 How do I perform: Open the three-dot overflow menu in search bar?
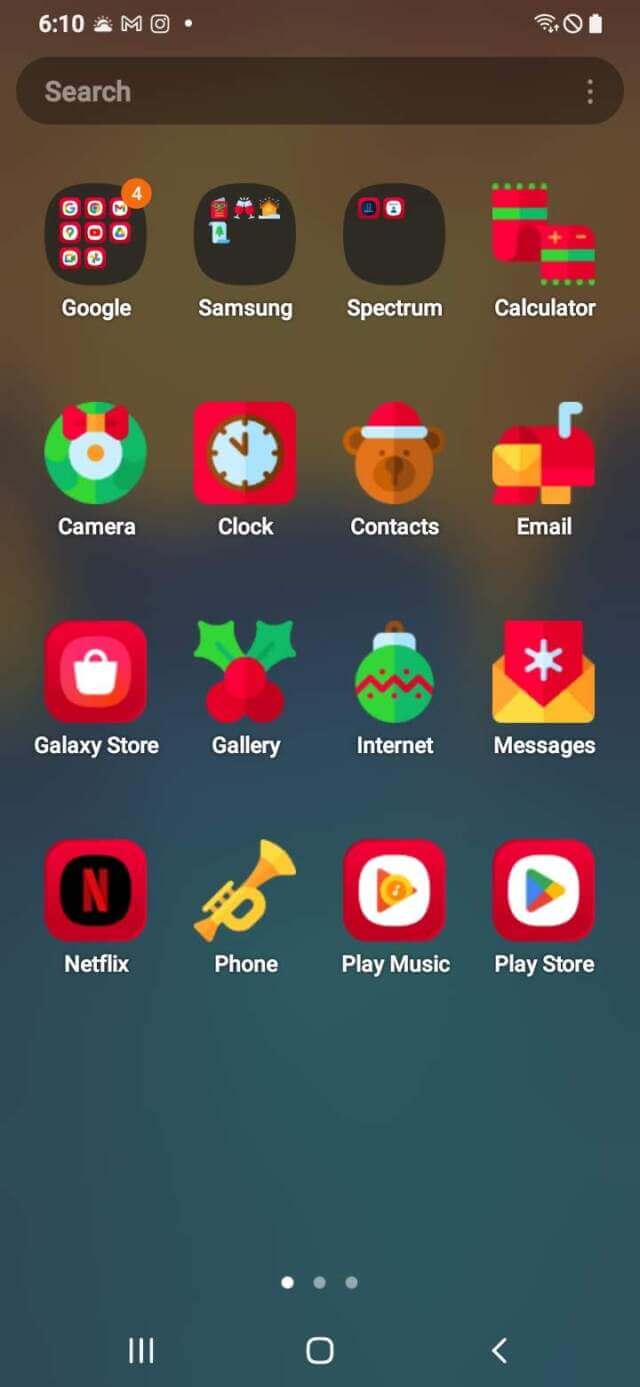[x=590, y=92]
